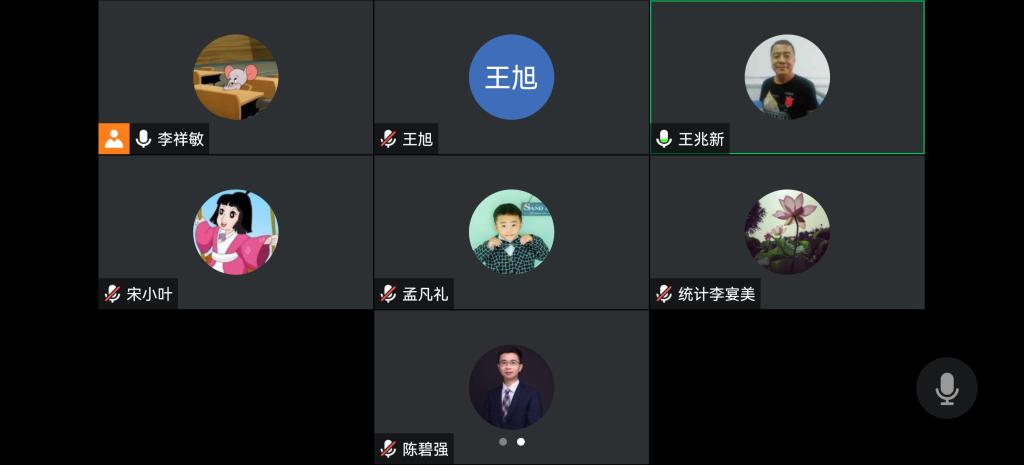The width and height of the screenshot is (1024, 465).
Task: Tap the page indicator dots
Action: tap(512, 441)
